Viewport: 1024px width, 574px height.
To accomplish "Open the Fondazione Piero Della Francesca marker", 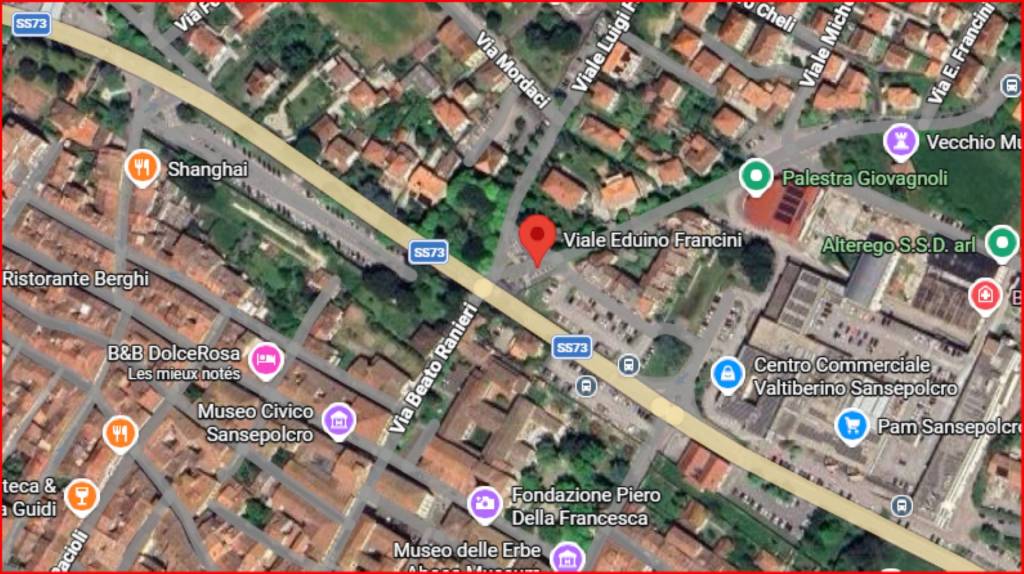I will (x=485, y=503).
